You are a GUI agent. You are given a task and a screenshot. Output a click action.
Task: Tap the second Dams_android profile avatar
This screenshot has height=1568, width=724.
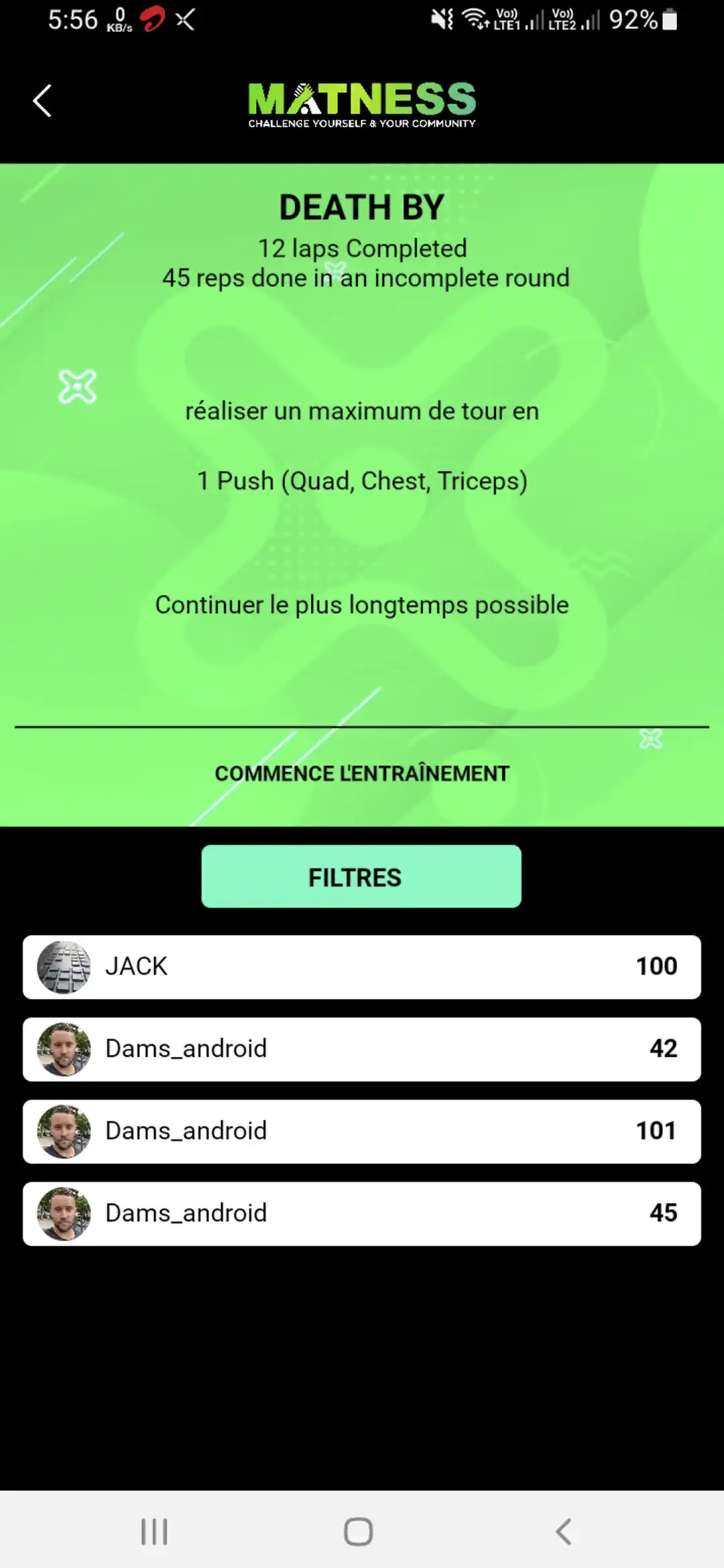62,1132
